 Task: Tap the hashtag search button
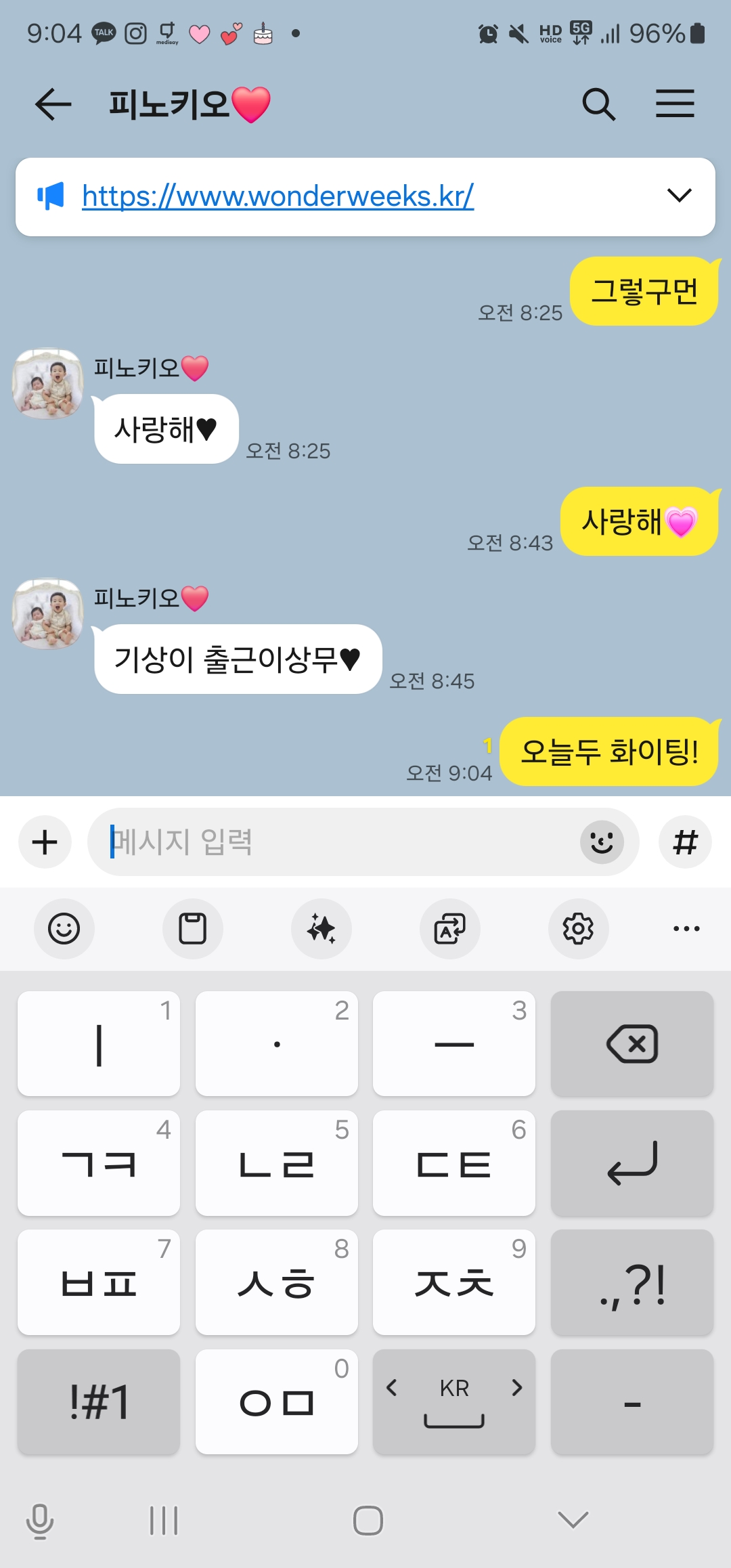685,842
